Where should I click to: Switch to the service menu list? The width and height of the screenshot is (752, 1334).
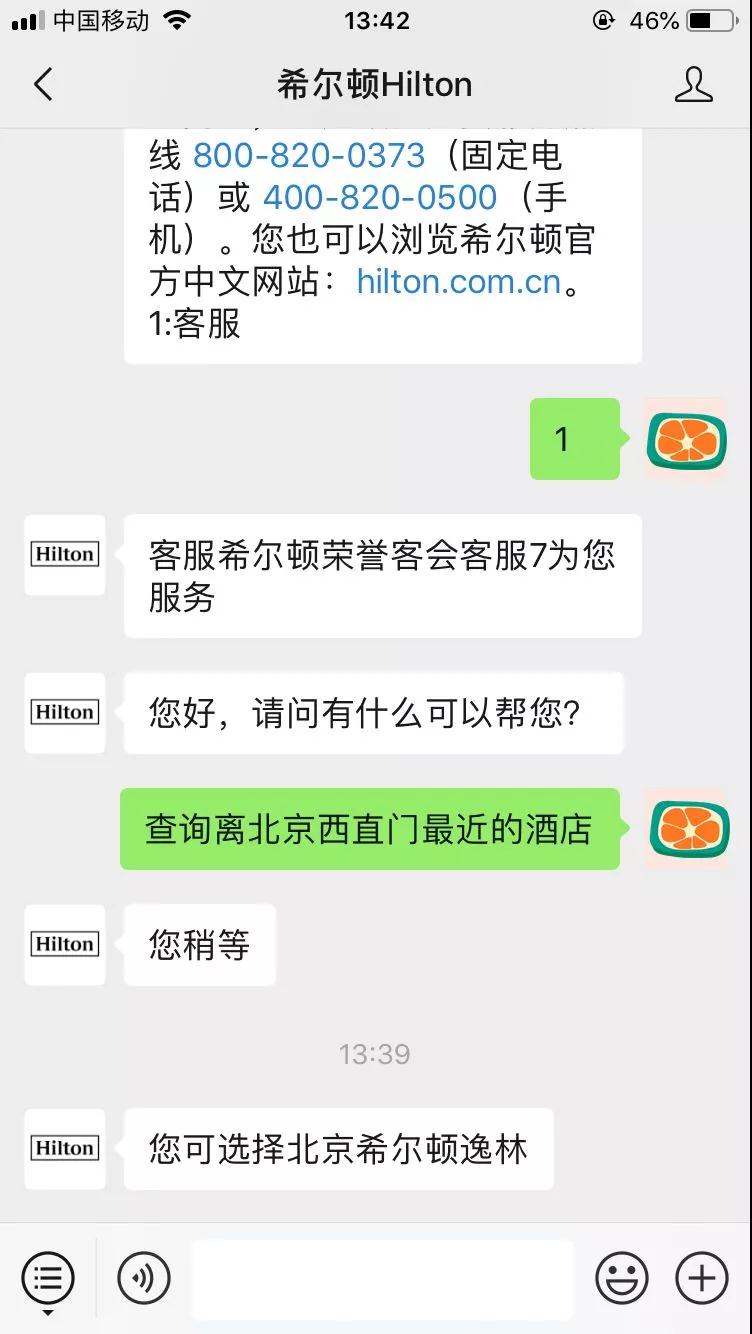click(48, 1278)
